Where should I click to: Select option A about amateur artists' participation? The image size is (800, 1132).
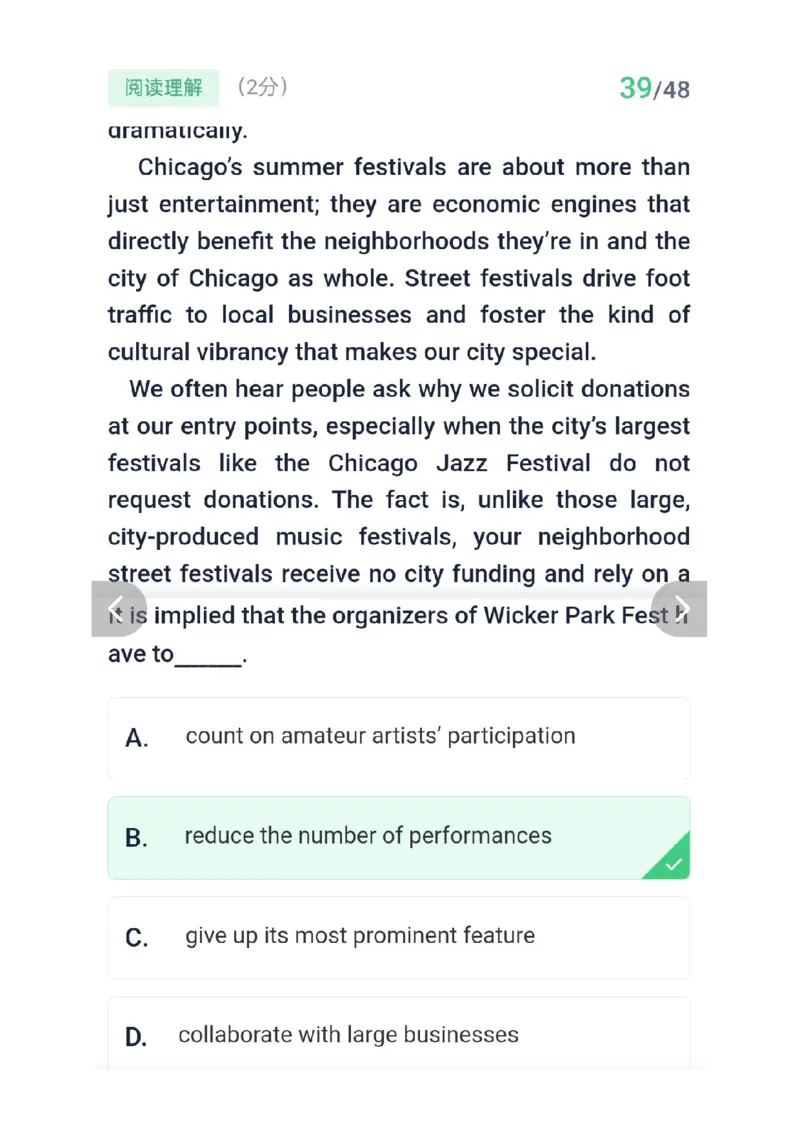pyautogui.click(x=398, y=738)
